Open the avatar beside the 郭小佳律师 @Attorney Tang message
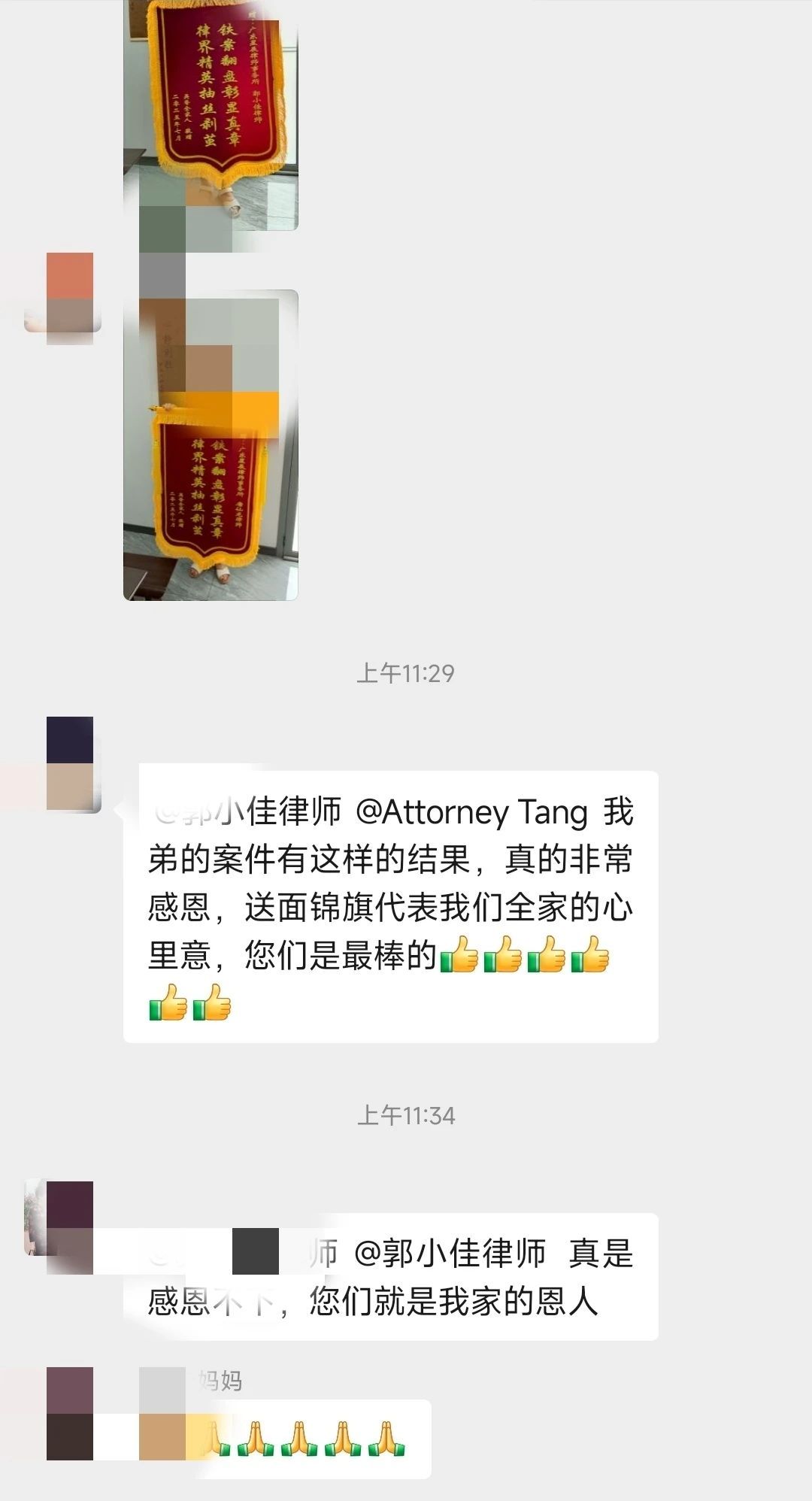 click(x=71, y=764)
